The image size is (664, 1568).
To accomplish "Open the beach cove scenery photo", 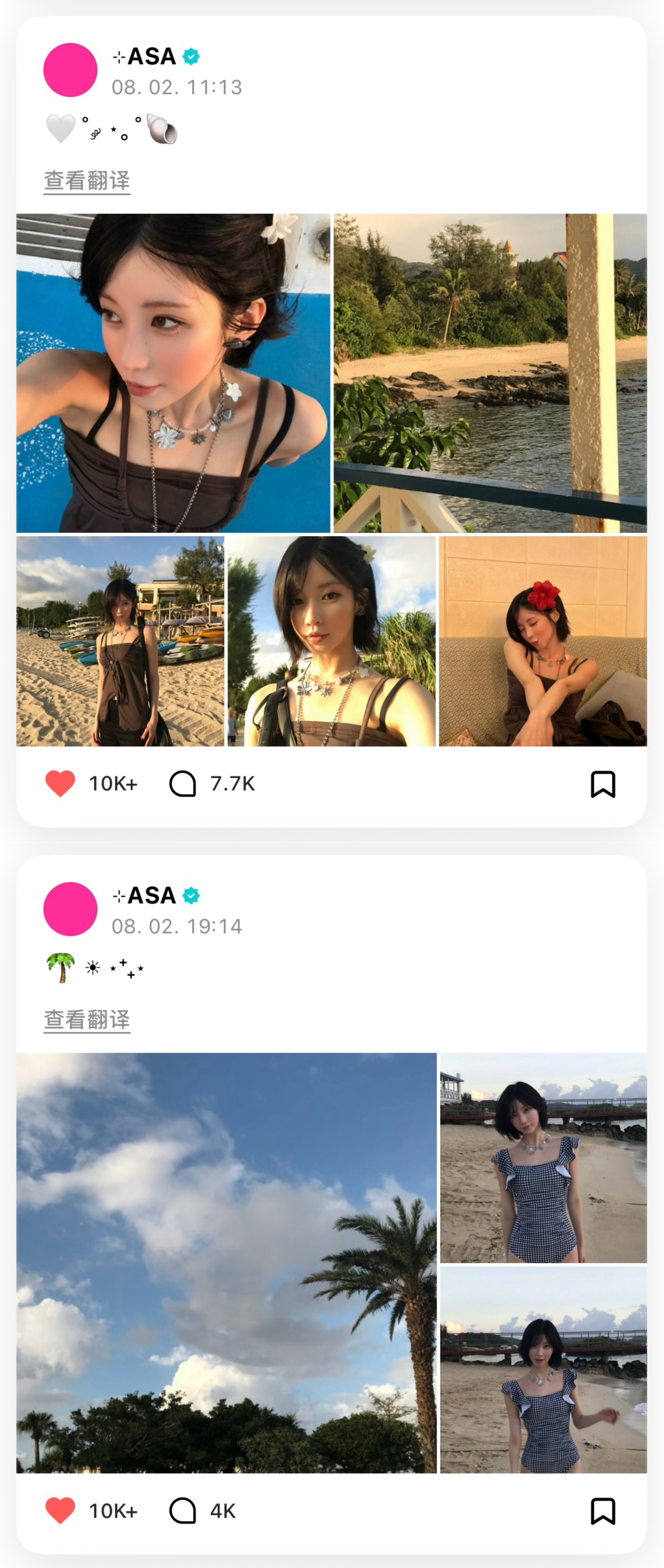I will [x=490, y=373].
